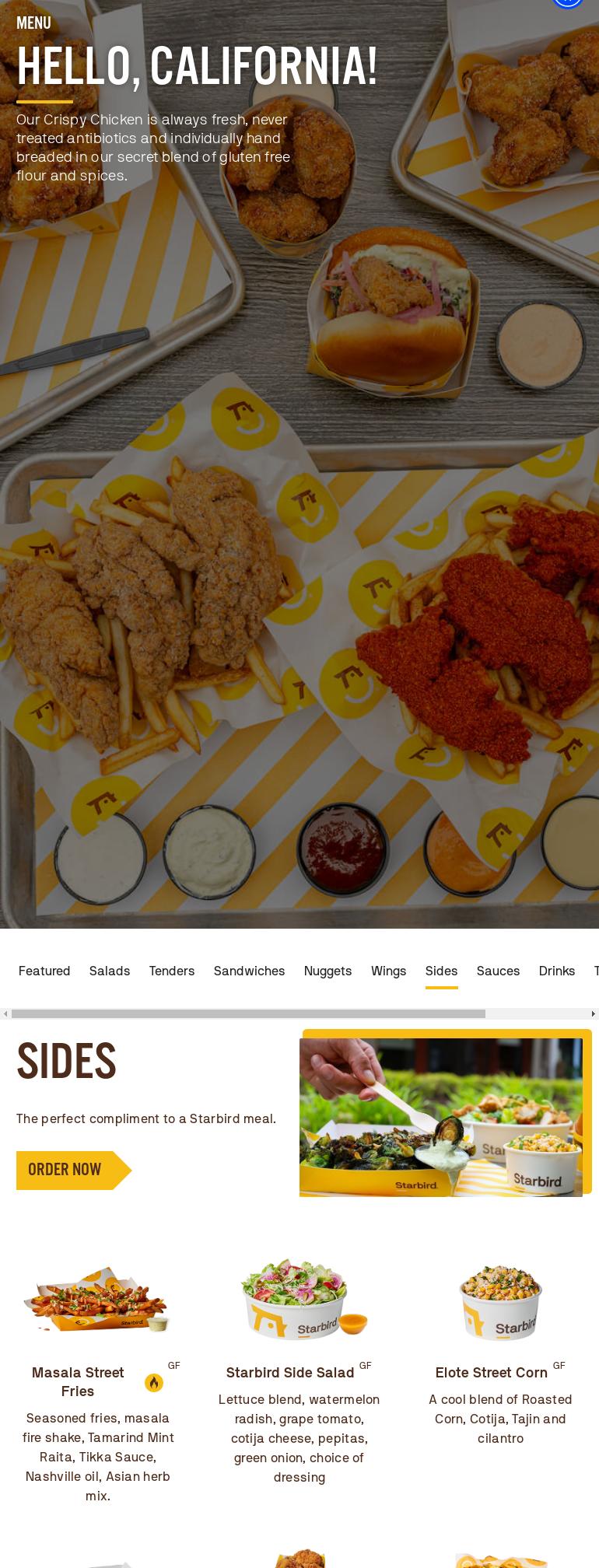
Task: Click the right arrow on the category scroller
Action: pyautogui.click(x=594, y=1014)
